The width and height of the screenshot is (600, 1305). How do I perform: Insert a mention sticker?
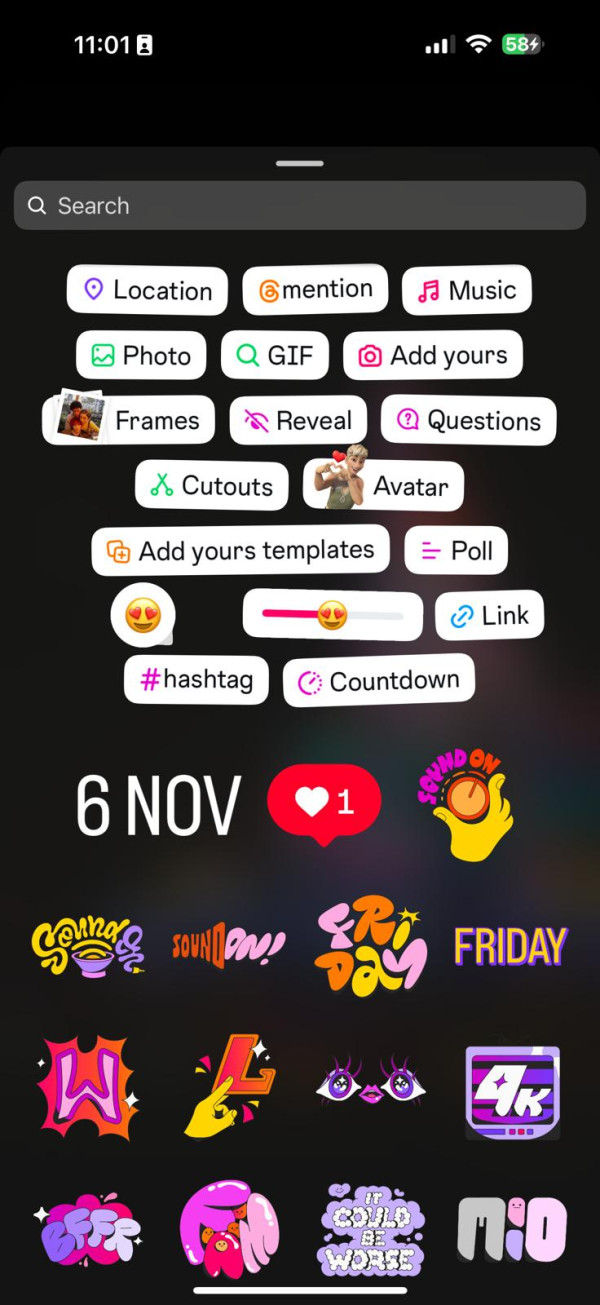[315, 290]
